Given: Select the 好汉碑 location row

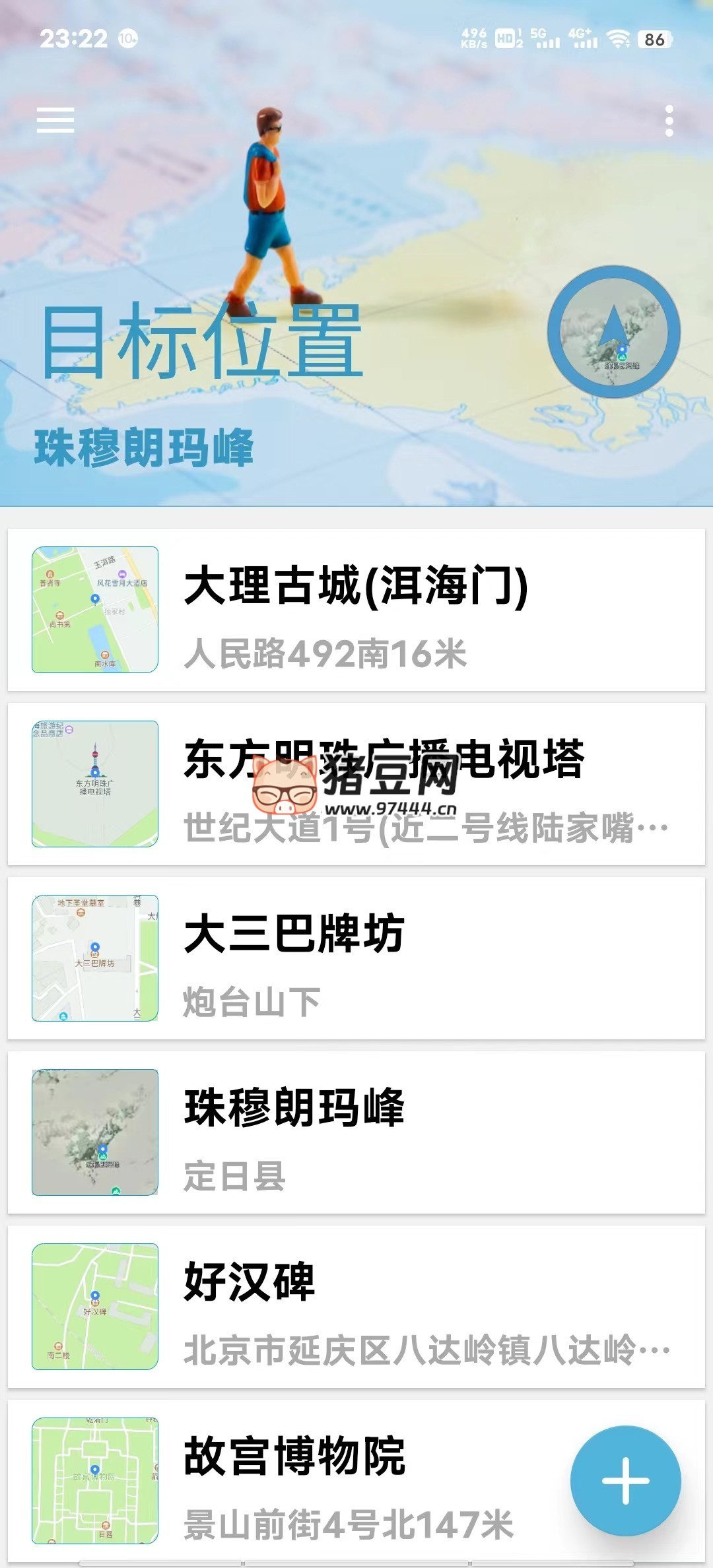Looking at the screenshot, I should tap(356, 1307).
